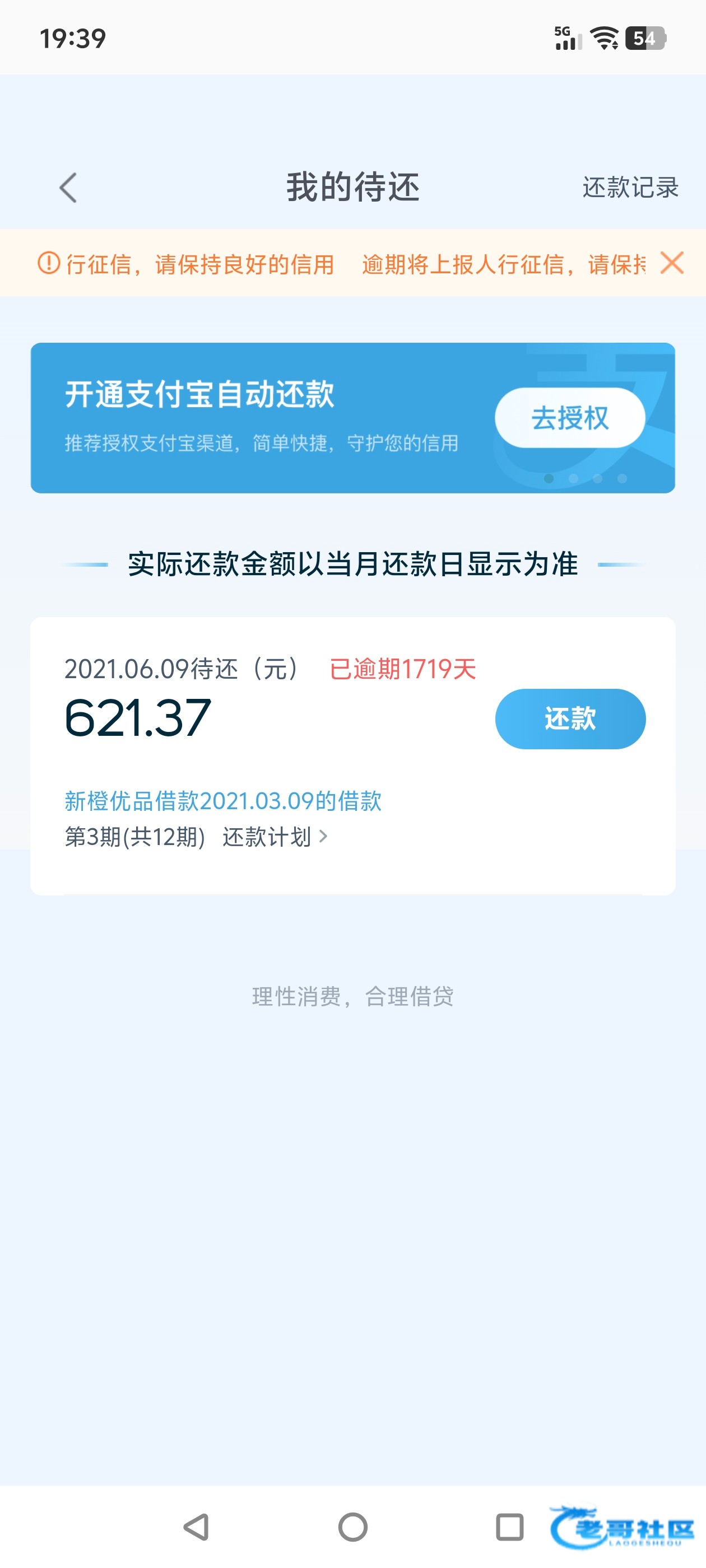Dismiss the orange credit warning banner

(x=672, y=263)
